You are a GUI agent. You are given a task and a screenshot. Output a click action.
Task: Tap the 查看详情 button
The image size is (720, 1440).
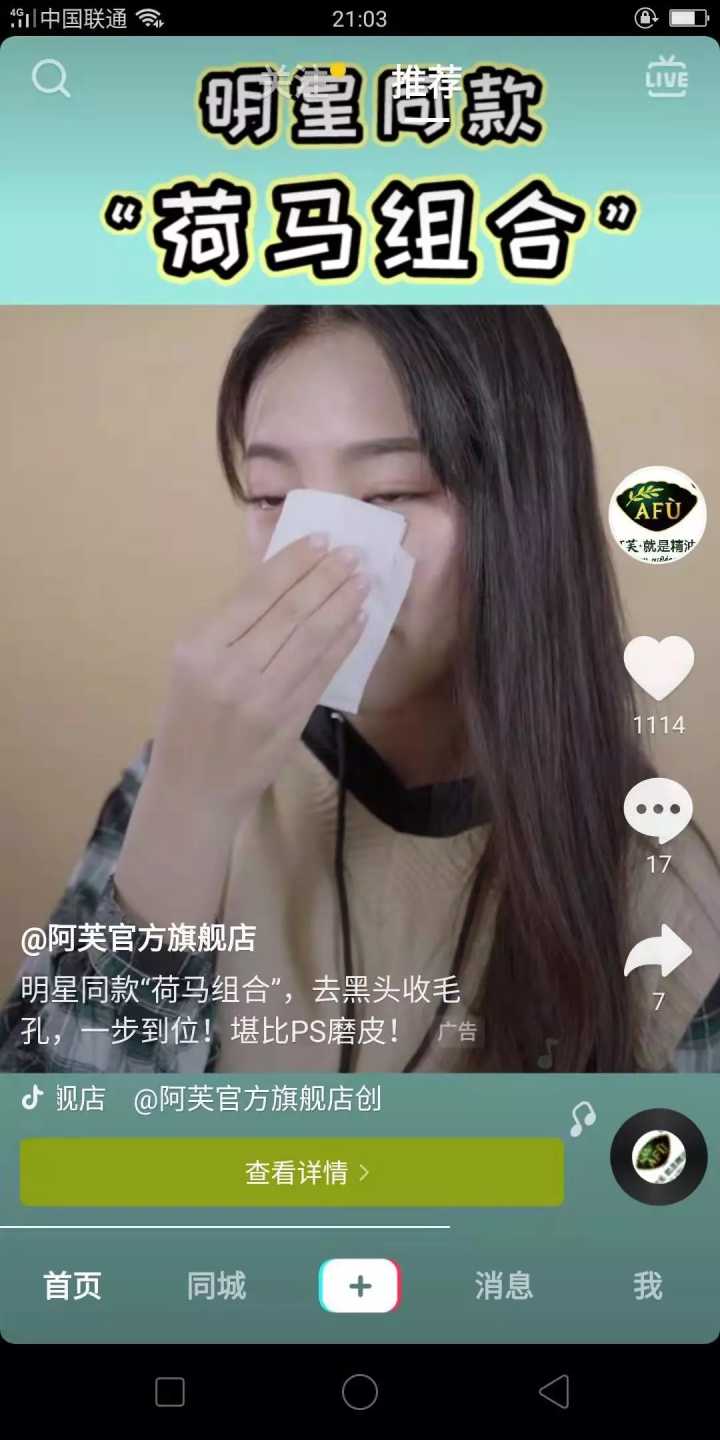tap(292, 1172)
